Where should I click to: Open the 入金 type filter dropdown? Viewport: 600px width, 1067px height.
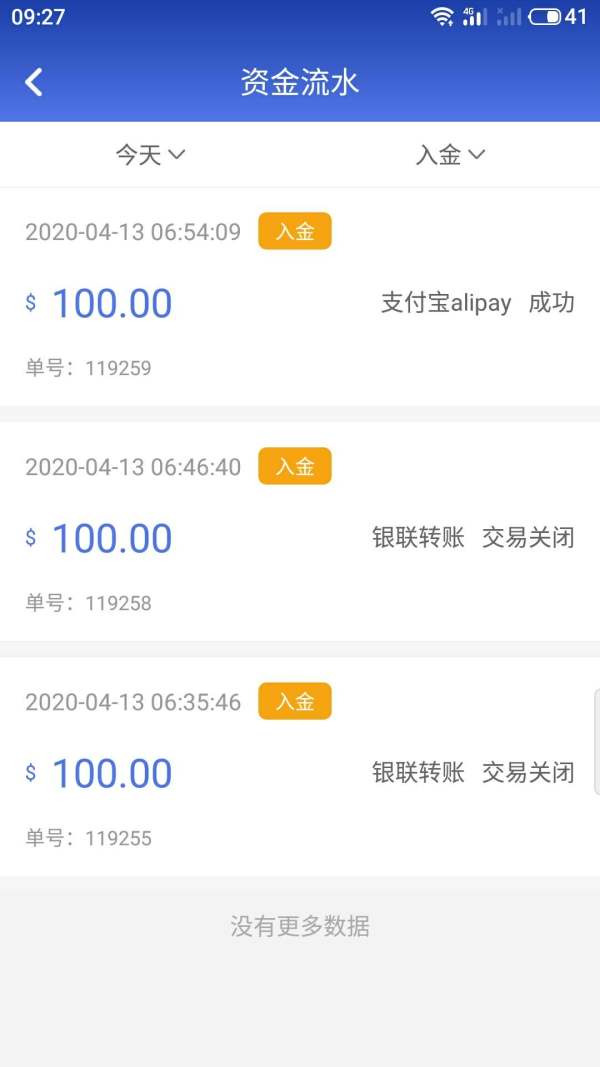click(450, 154)
